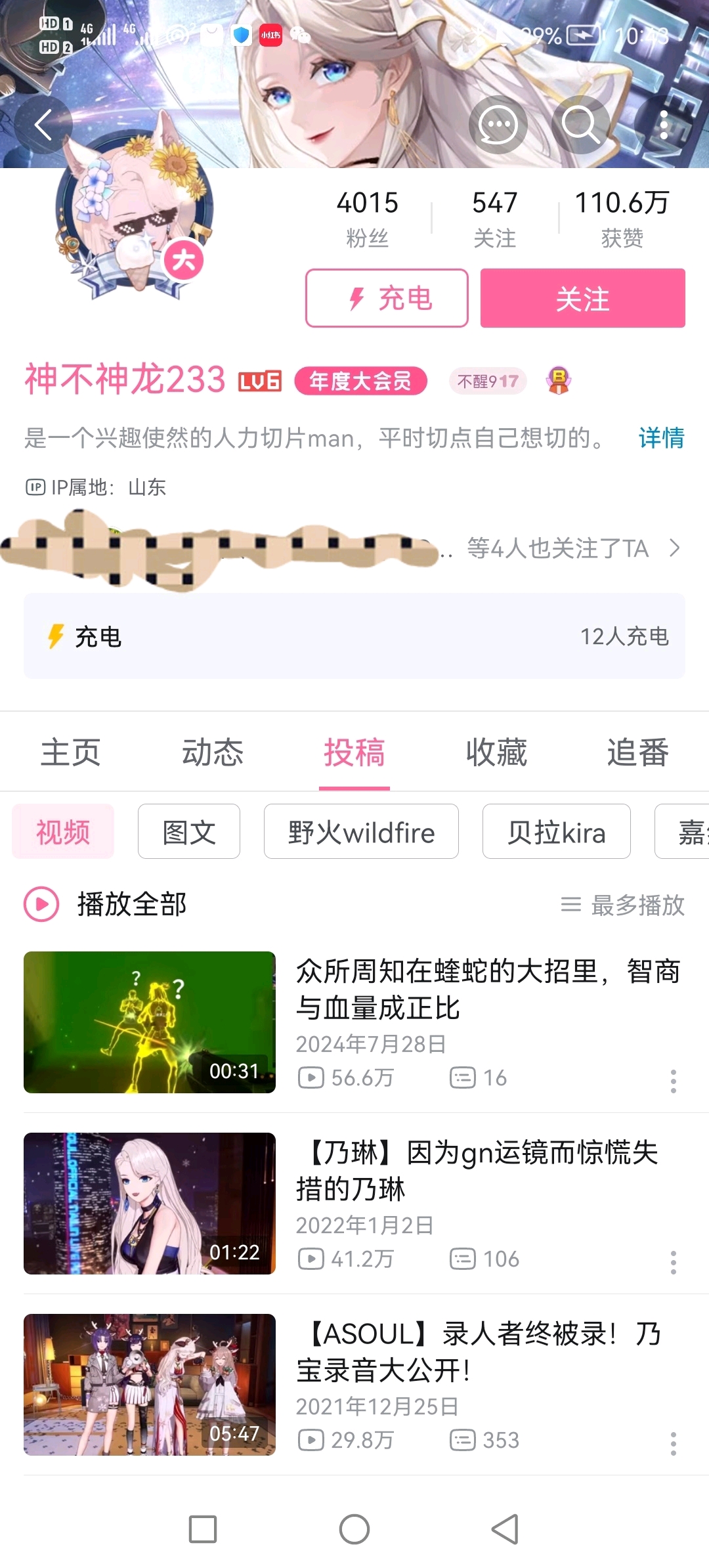Switch to the 动态 tab
Image resolution: width=709 pixels, height=1568 pixels.
(213, 752)
